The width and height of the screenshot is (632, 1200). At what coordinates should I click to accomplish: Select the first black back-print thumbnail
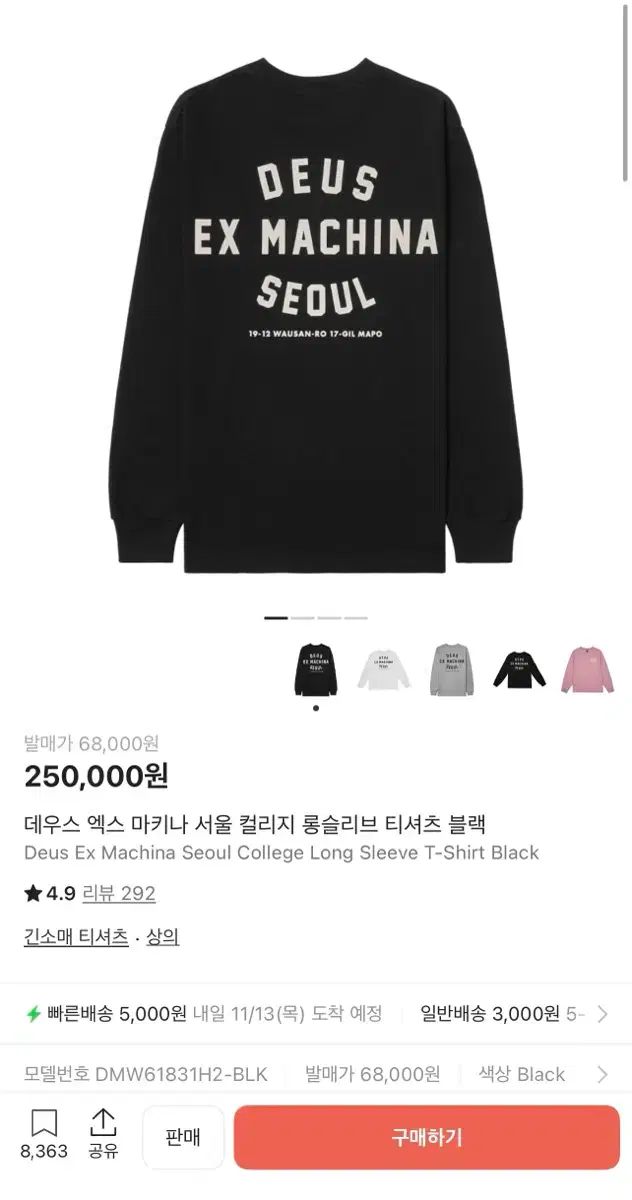(316, 669)
